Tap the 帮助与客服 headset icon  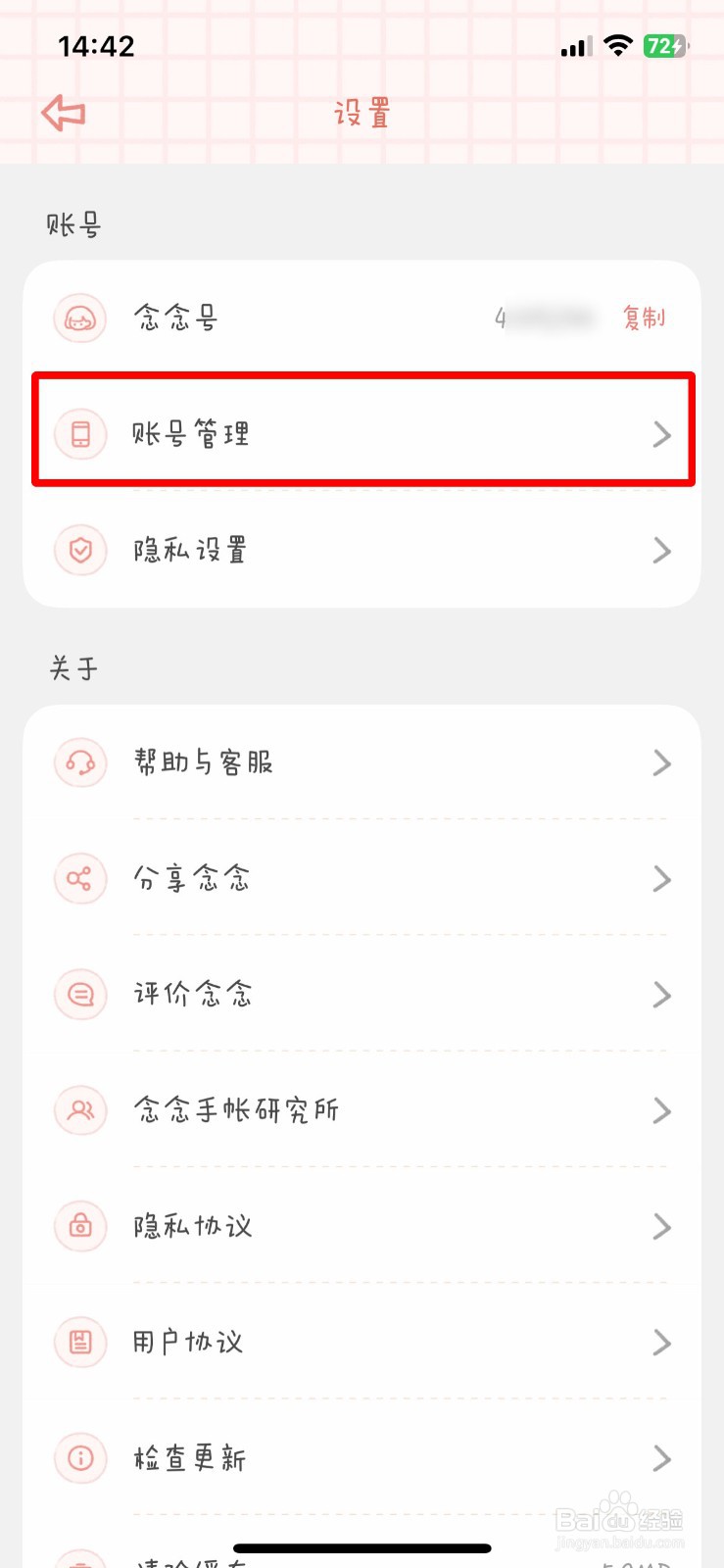pyautogui.click(x=80, y=762)
